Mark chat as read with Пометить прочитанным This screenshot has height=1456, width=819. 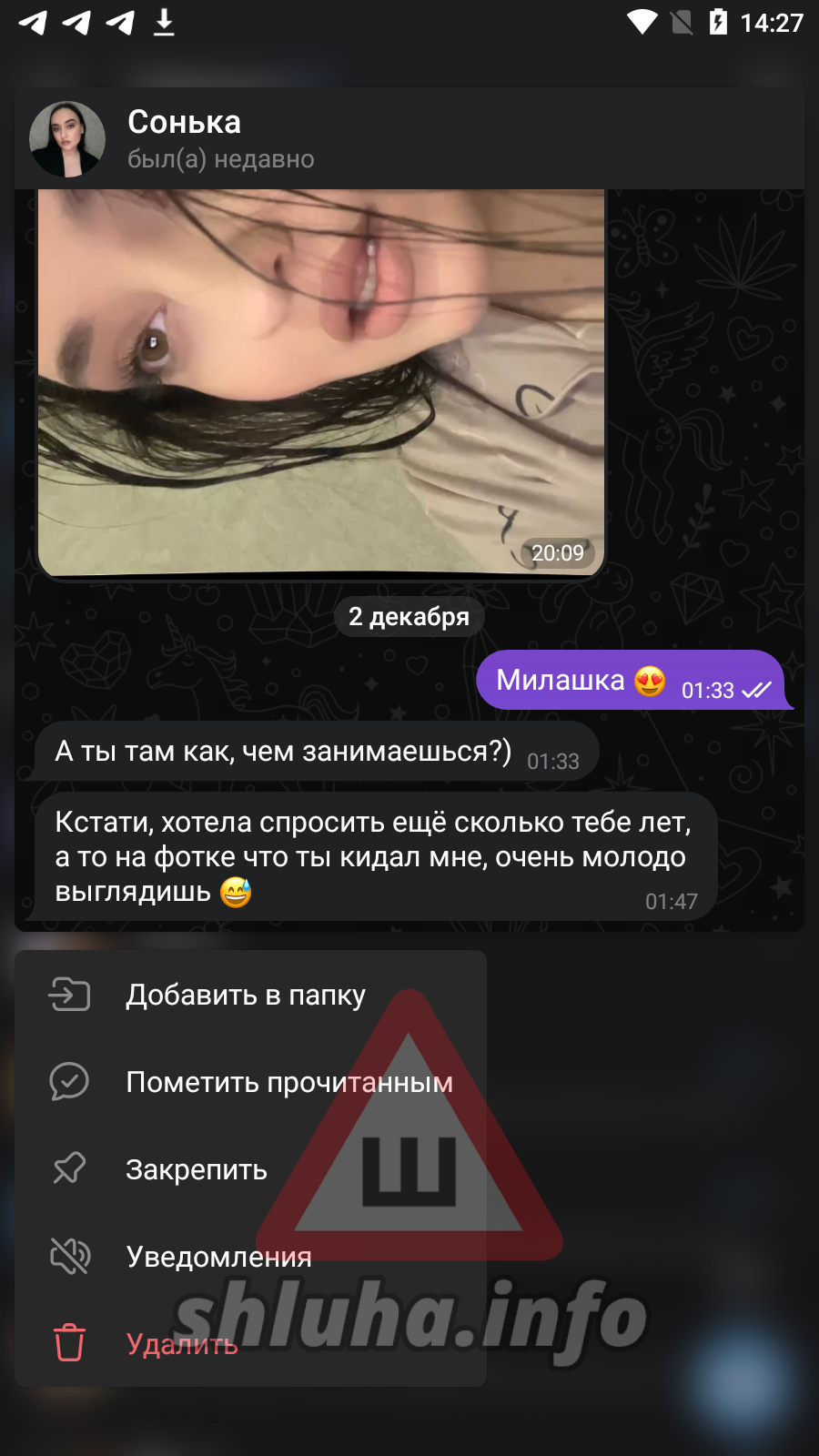[250, 1082]
